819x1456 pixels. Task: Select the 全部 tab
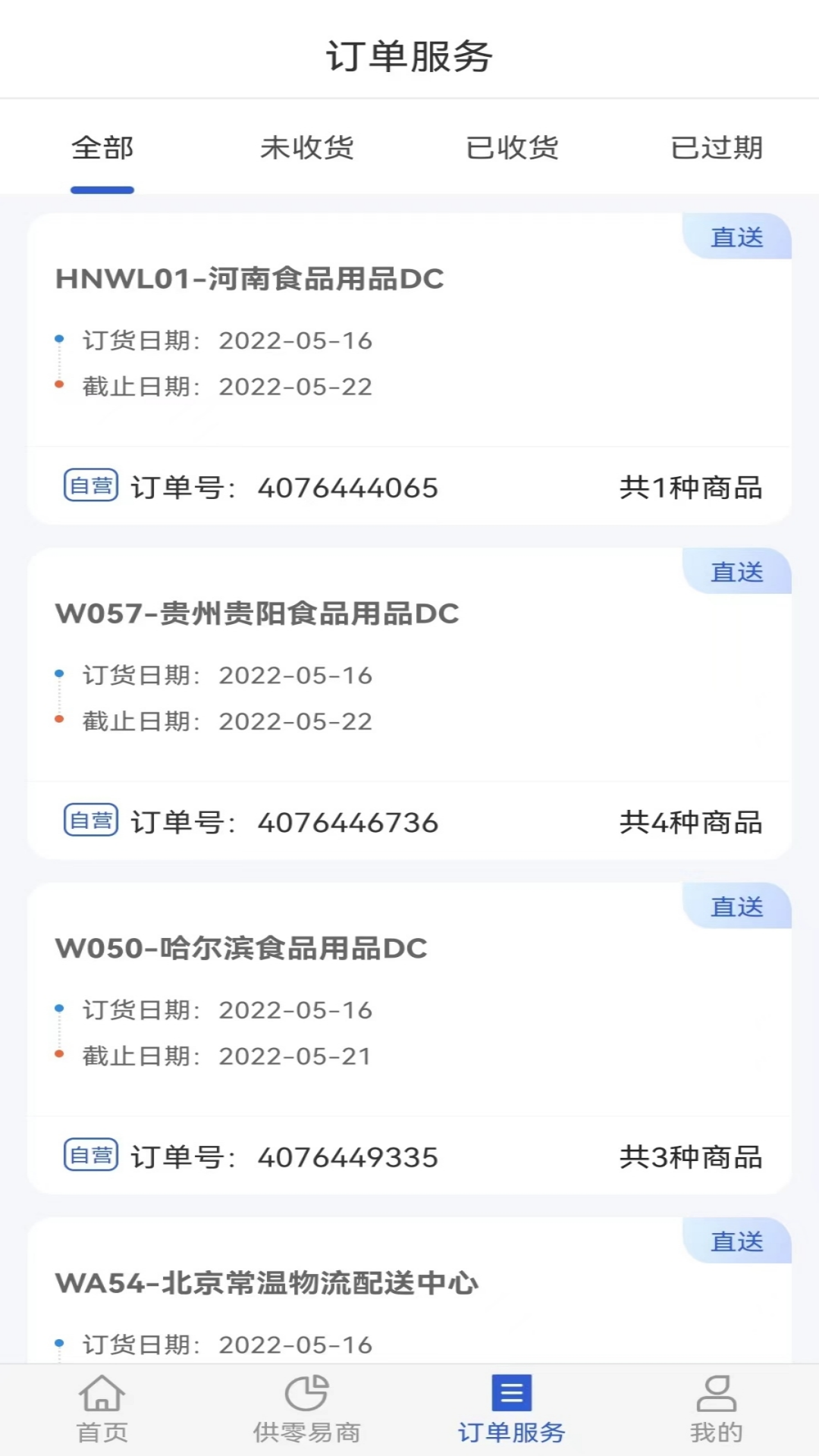[x=102, y=148]
